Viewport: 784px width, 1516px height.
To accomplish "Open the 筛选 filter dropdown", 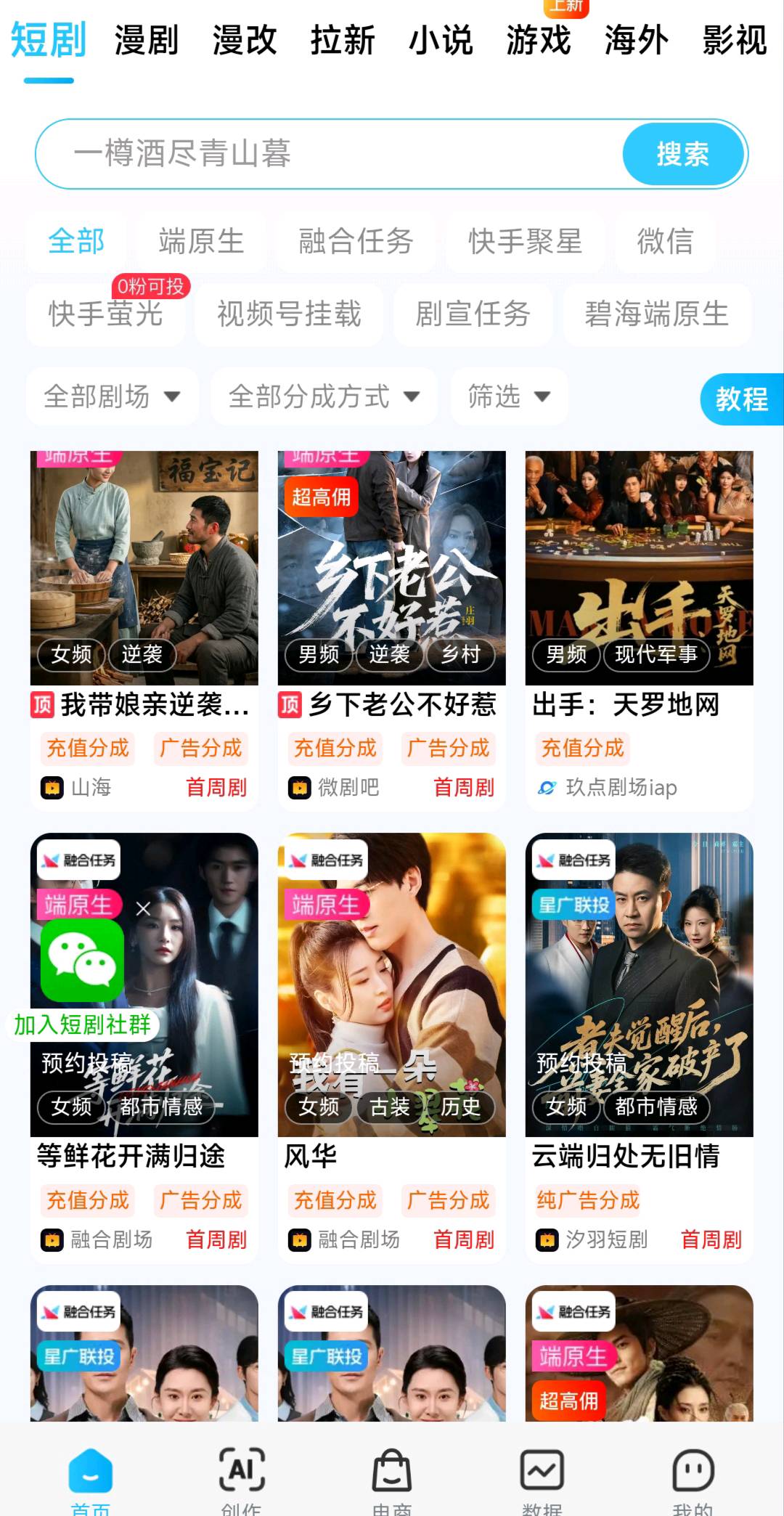I will pyautogui.click(x=508, y=396).
